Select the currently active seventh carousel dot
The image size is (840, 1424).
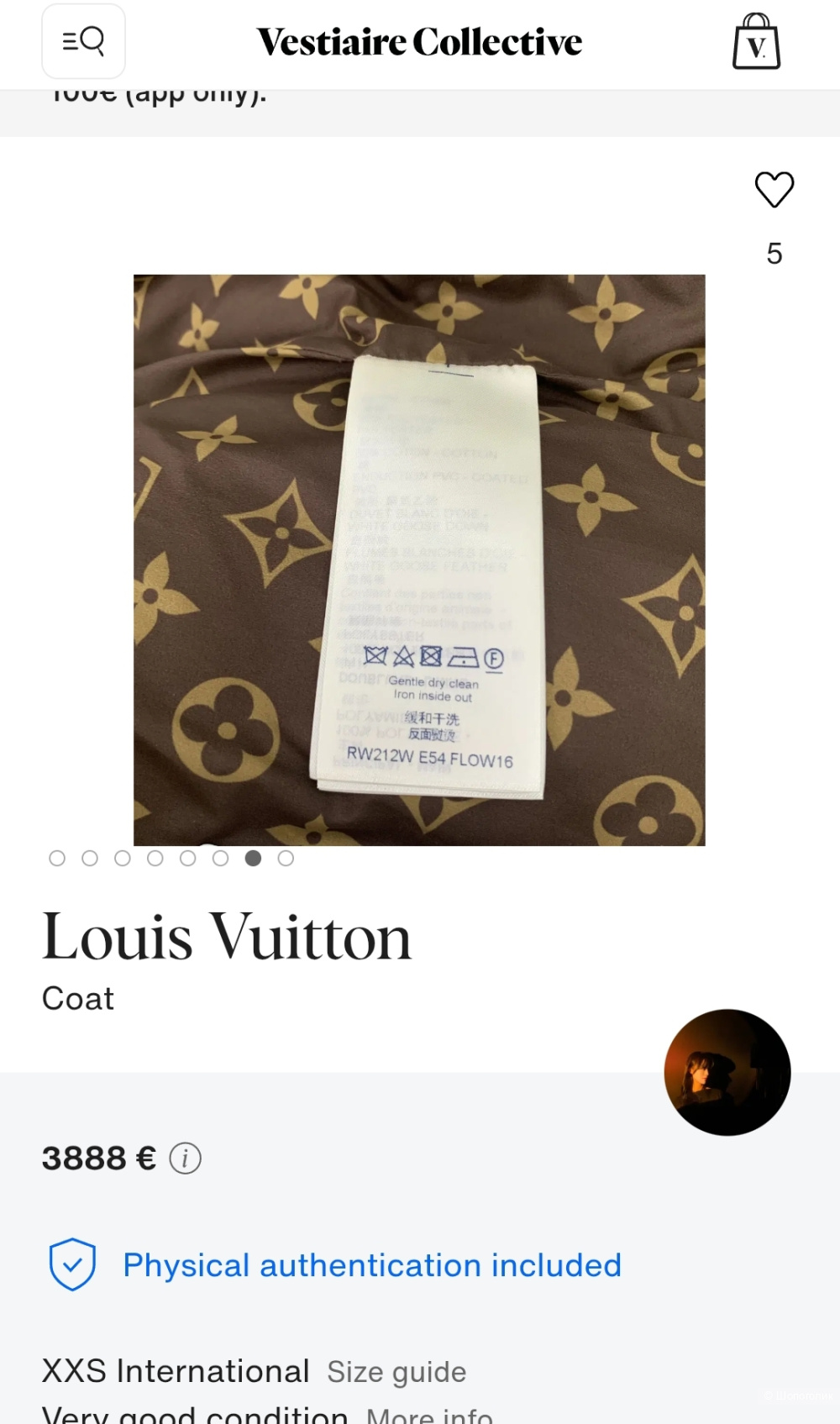pyautogui.click(x=254, y=858)
